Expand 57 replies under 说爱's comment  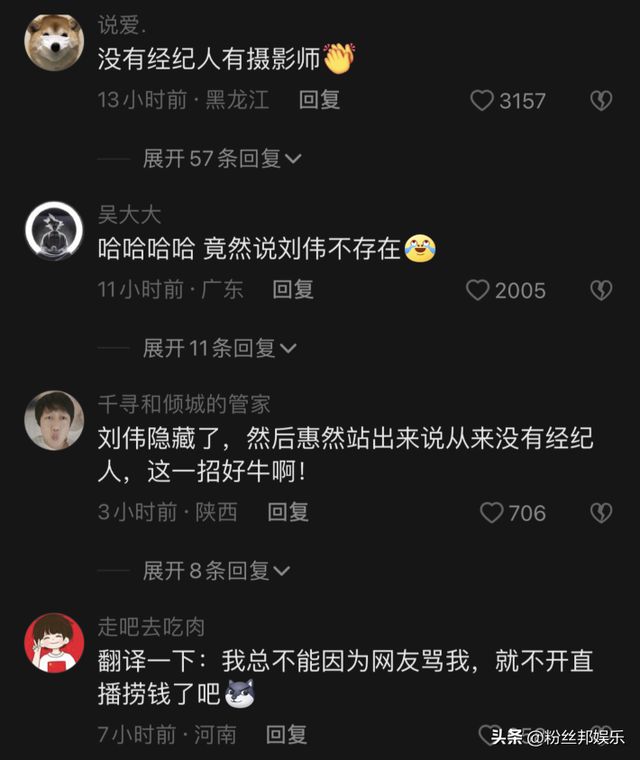point(221,158)
